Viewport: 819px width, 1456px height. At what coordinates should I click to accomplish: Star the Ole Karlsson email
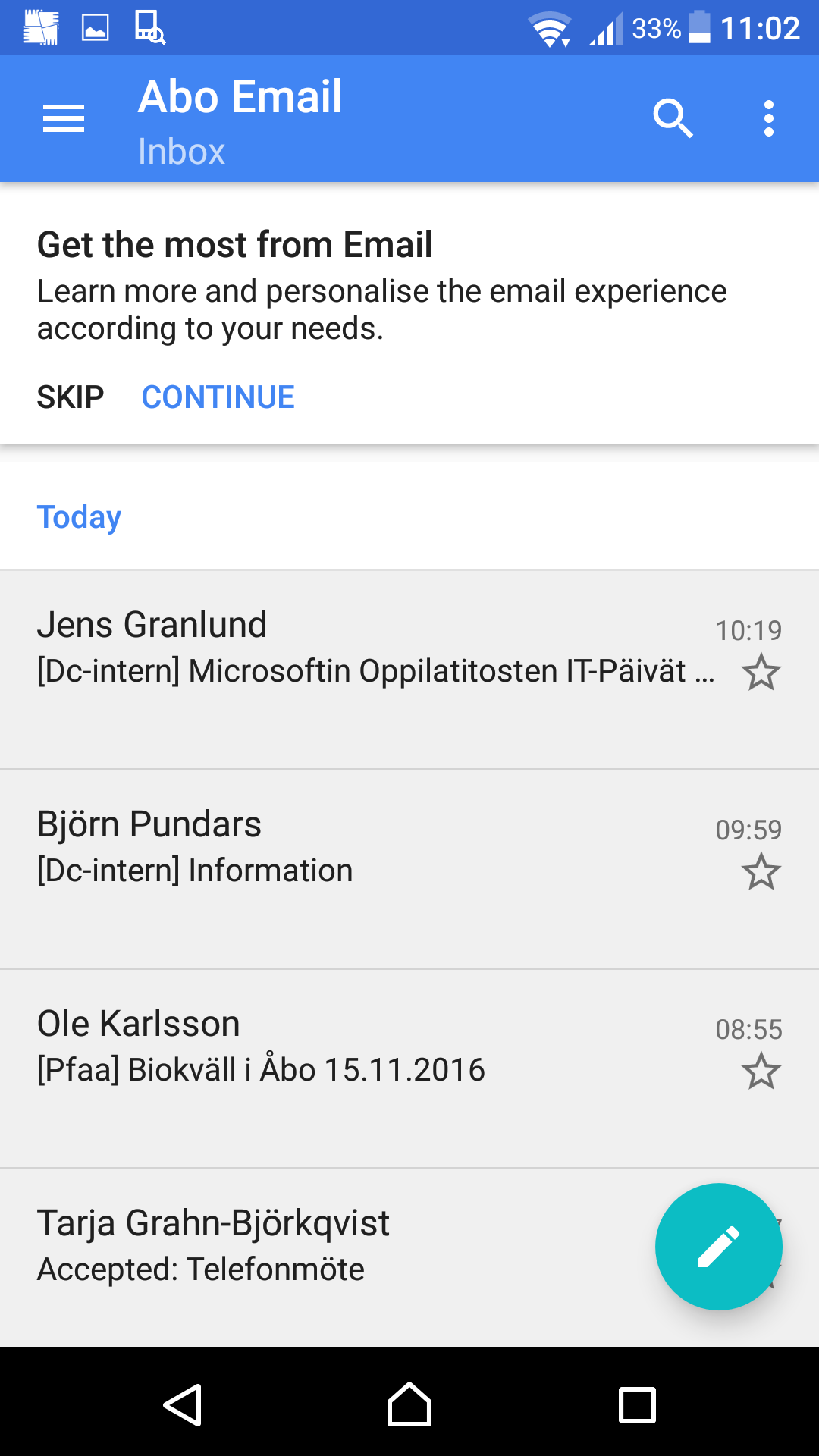click(761, 1072)
